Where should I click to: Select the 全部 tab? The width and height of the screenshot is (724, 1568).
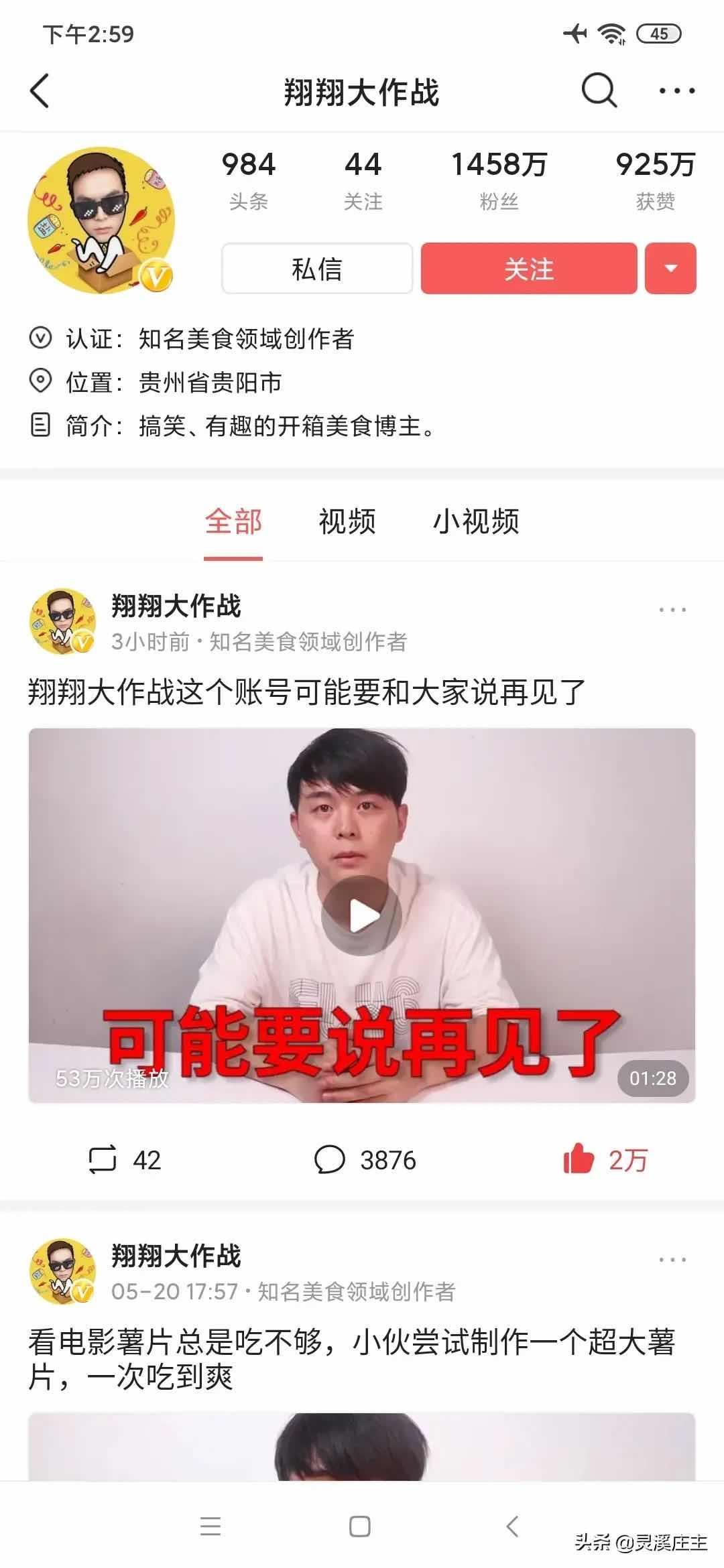tap(233, 521)
